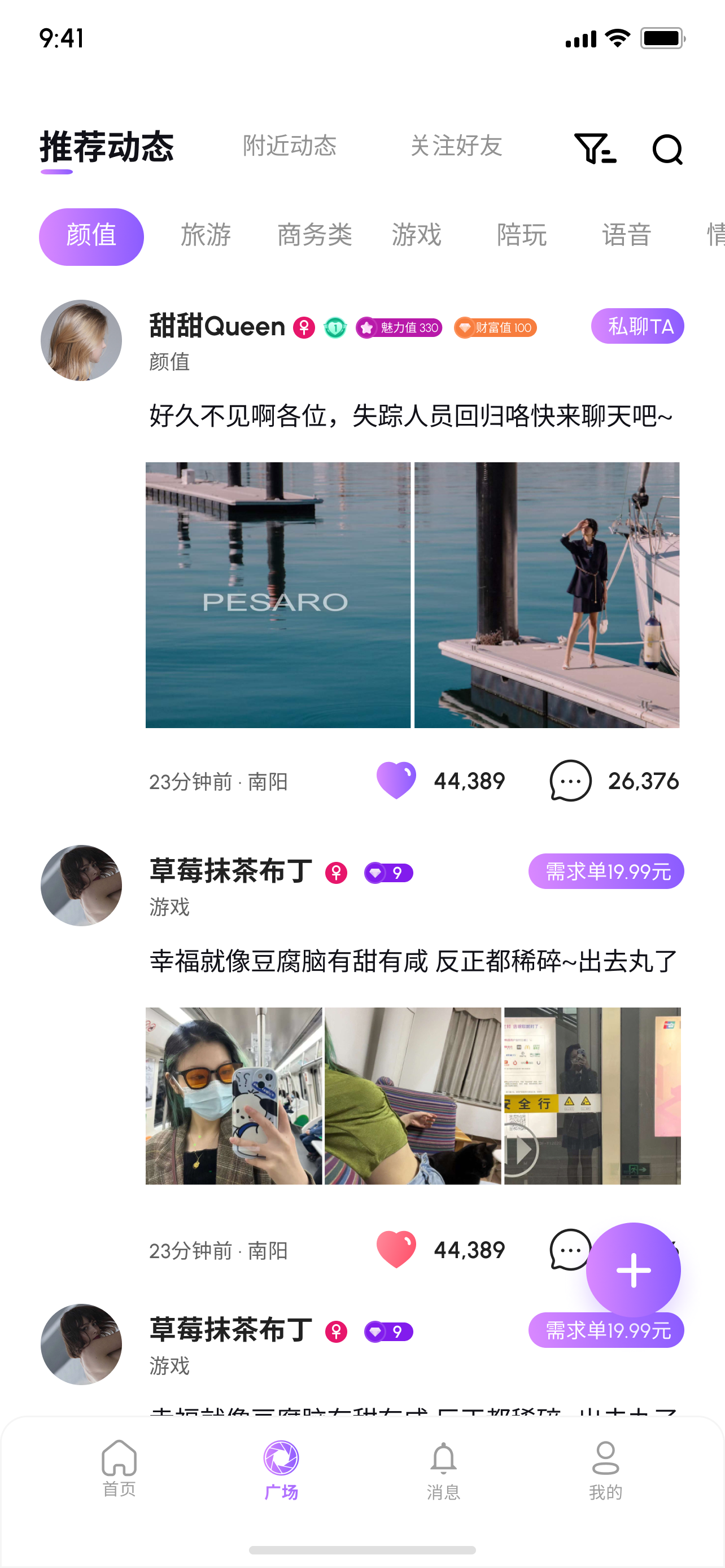This screenshot has height=1568, width=725.
Task: Open the filter icon in the top bar
Action: coord(595,148)
